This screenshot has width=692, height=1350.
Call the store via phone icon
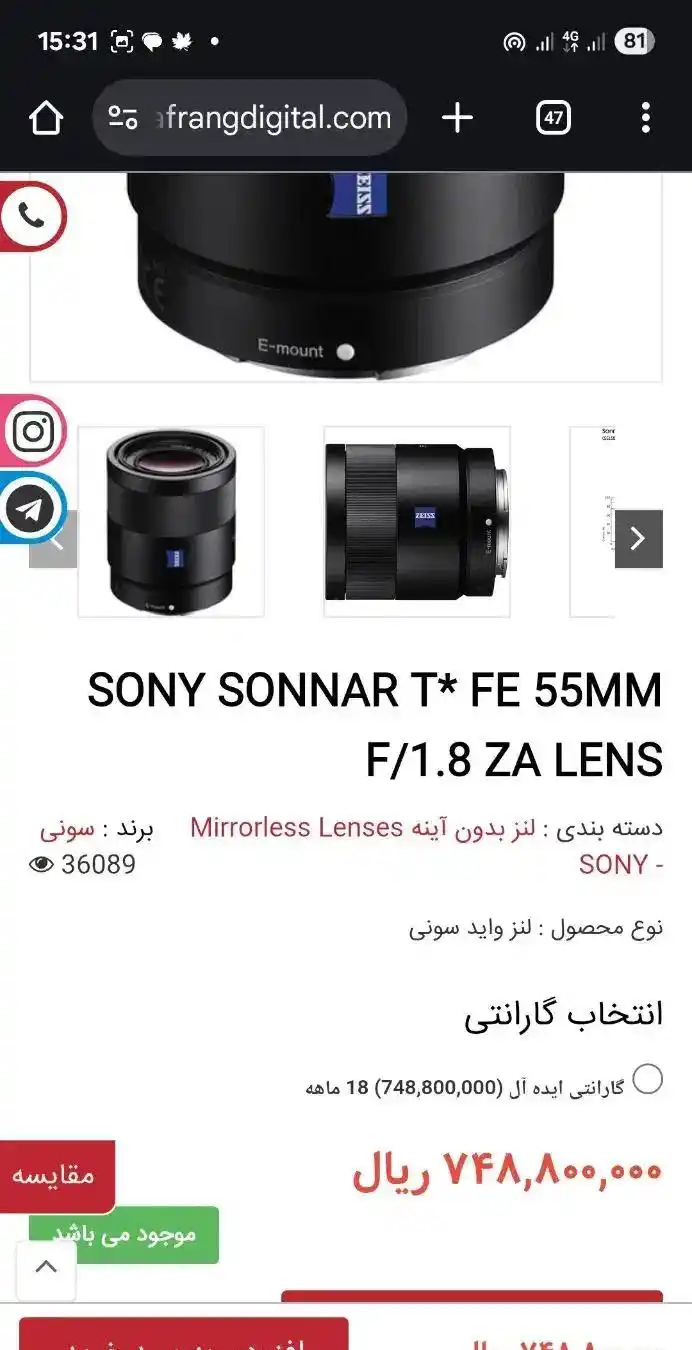(31, 217)
